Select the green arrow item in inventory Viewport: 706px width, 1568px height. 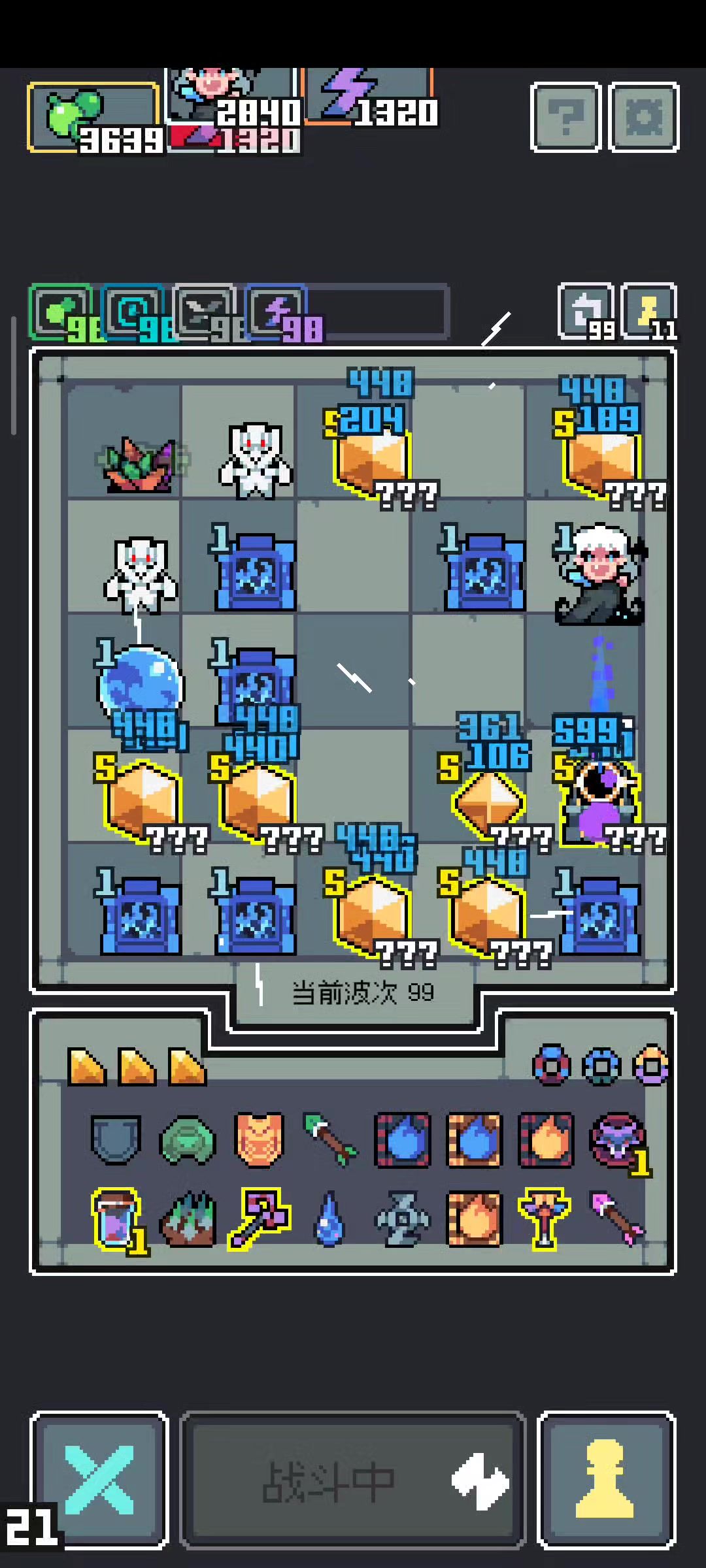click(331, 1140)
